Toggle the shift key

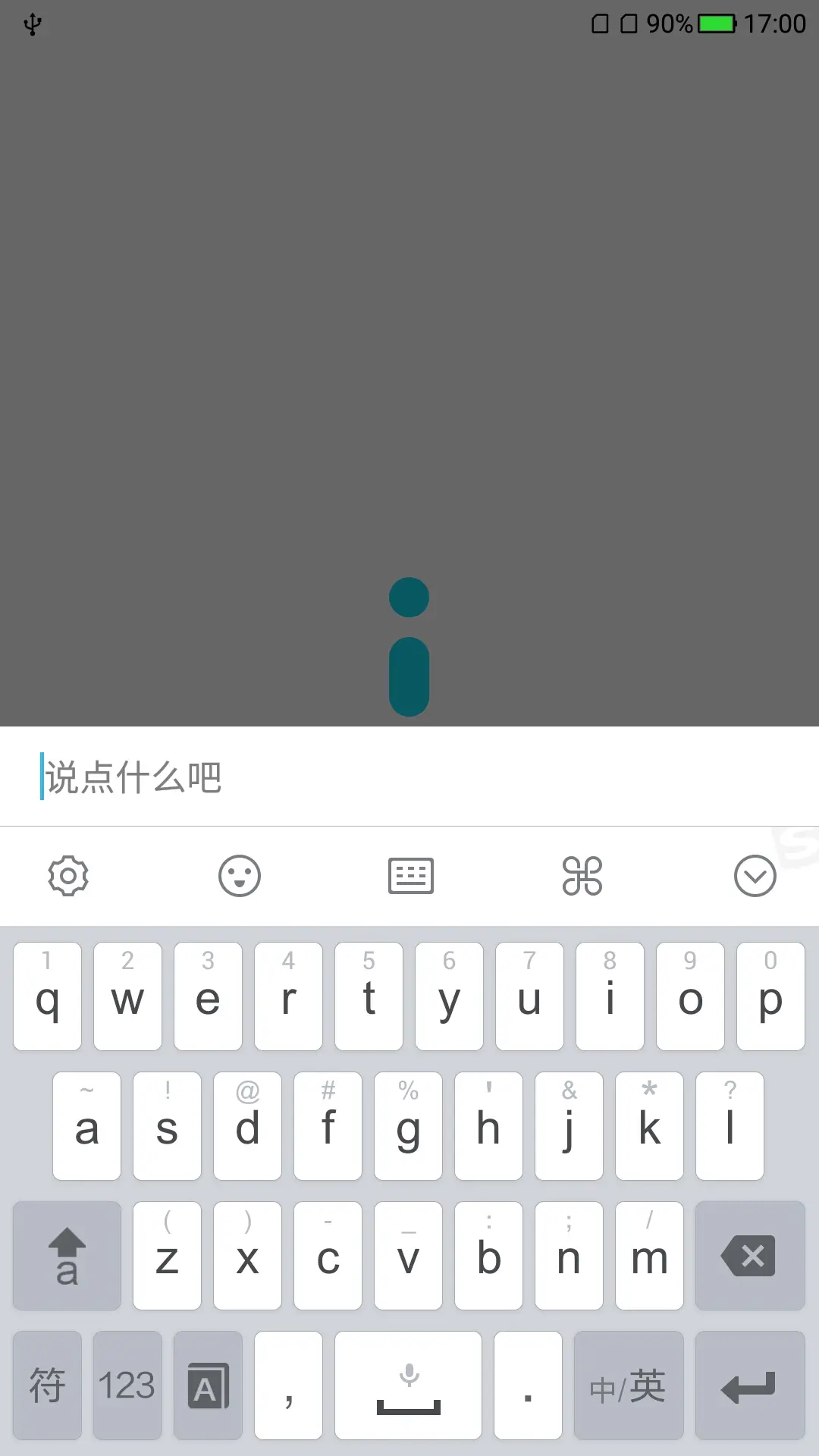pyautogui.click(x=67, y=1256)
